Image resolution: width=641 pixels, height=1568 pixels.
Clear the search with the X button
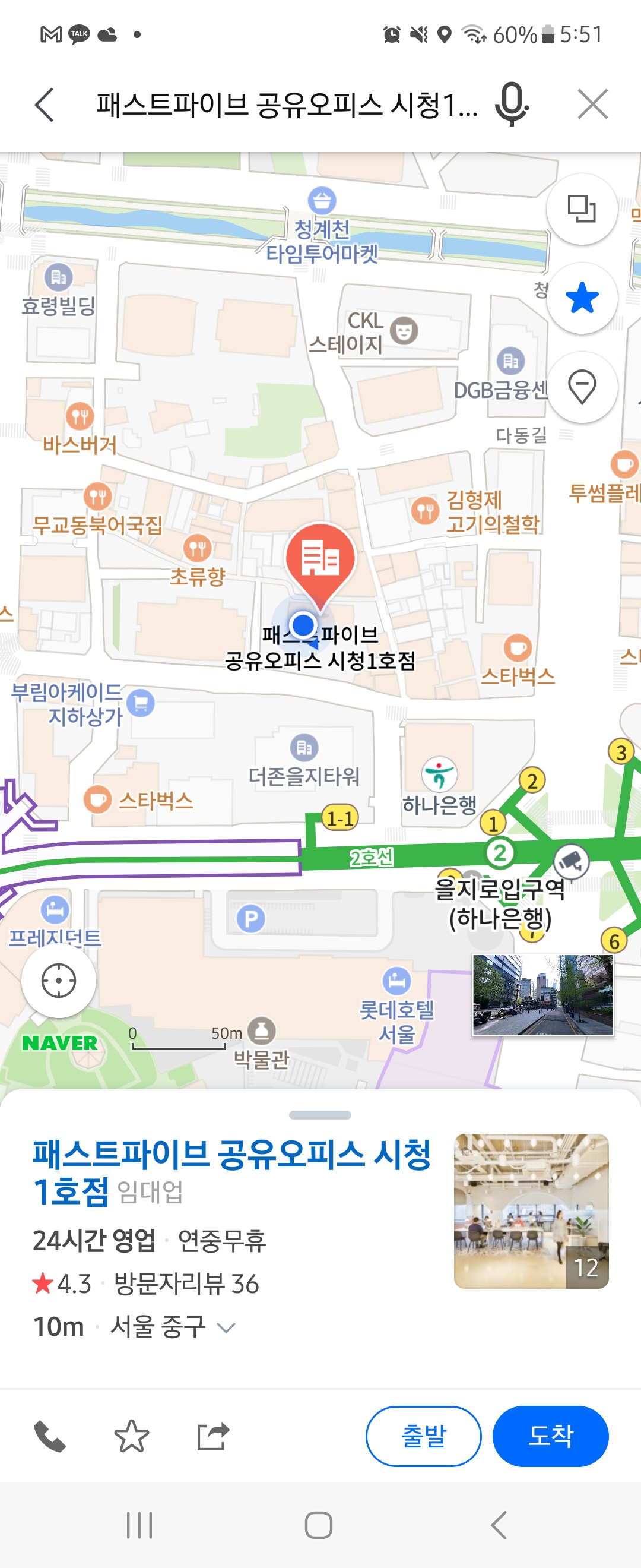click(592, 104)
